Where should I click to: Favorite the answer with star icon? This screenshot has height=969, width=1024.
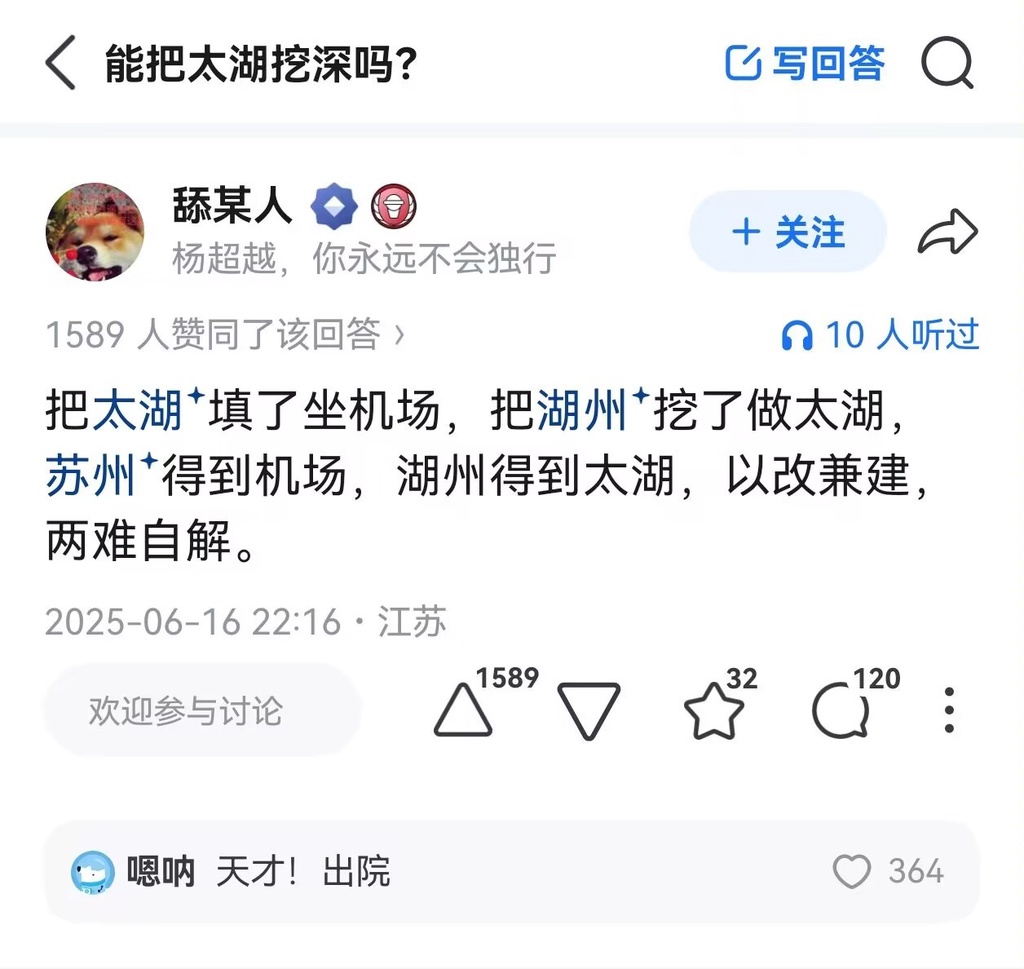tap(714, 711)
